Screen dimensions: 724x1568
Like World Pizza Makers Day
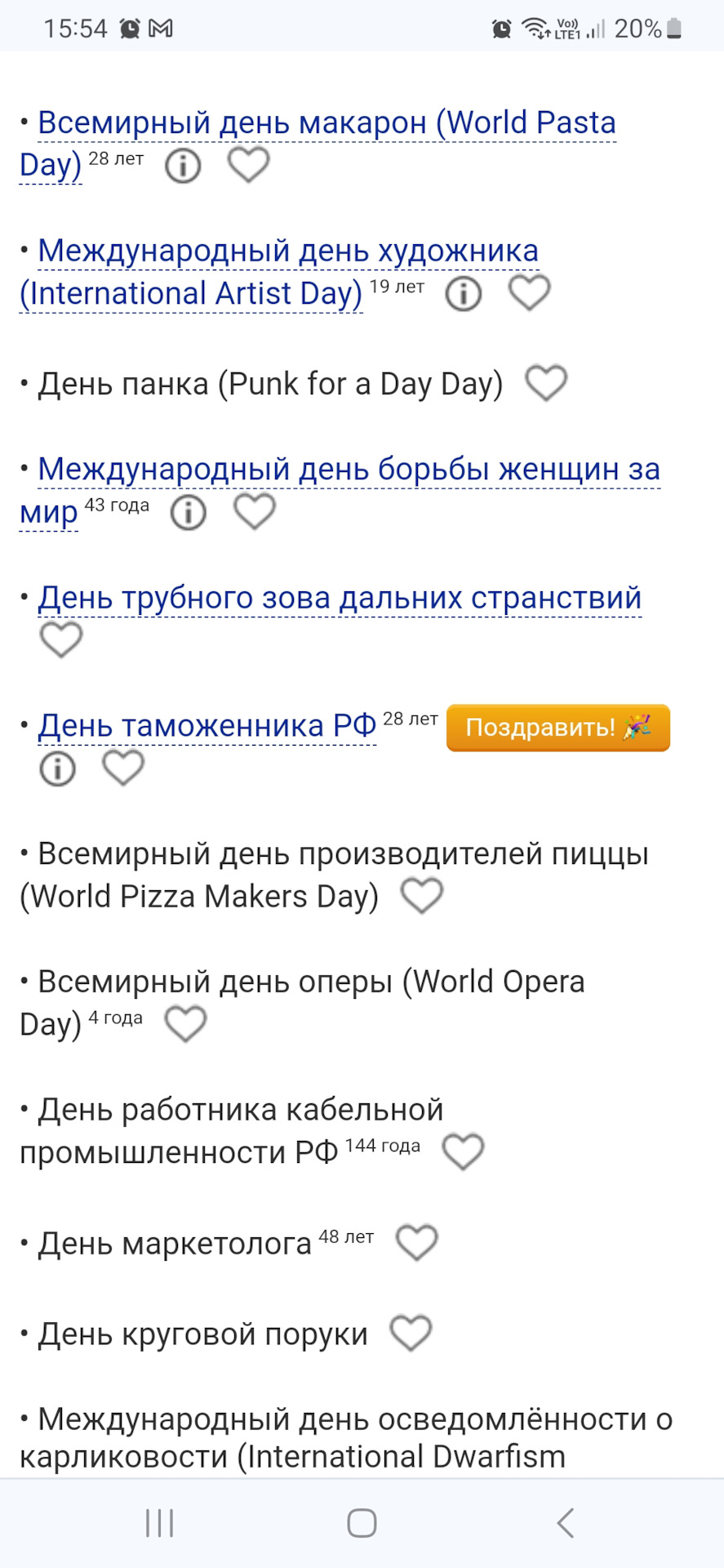click(x=422, y=896)
